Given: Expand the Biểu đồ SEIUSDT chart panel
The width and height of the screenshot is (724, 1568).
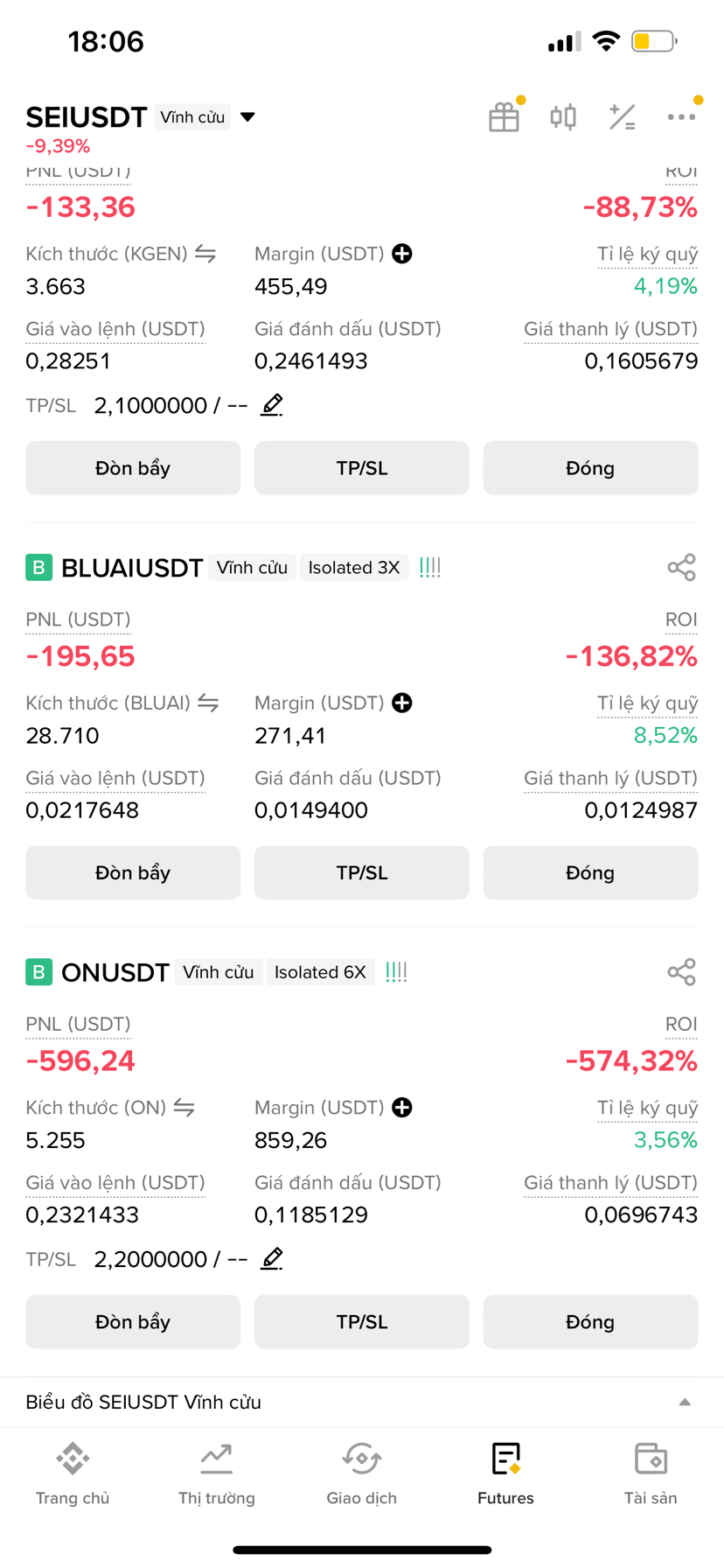Looking at the screenshot, I should click(x=362, y=1403).
